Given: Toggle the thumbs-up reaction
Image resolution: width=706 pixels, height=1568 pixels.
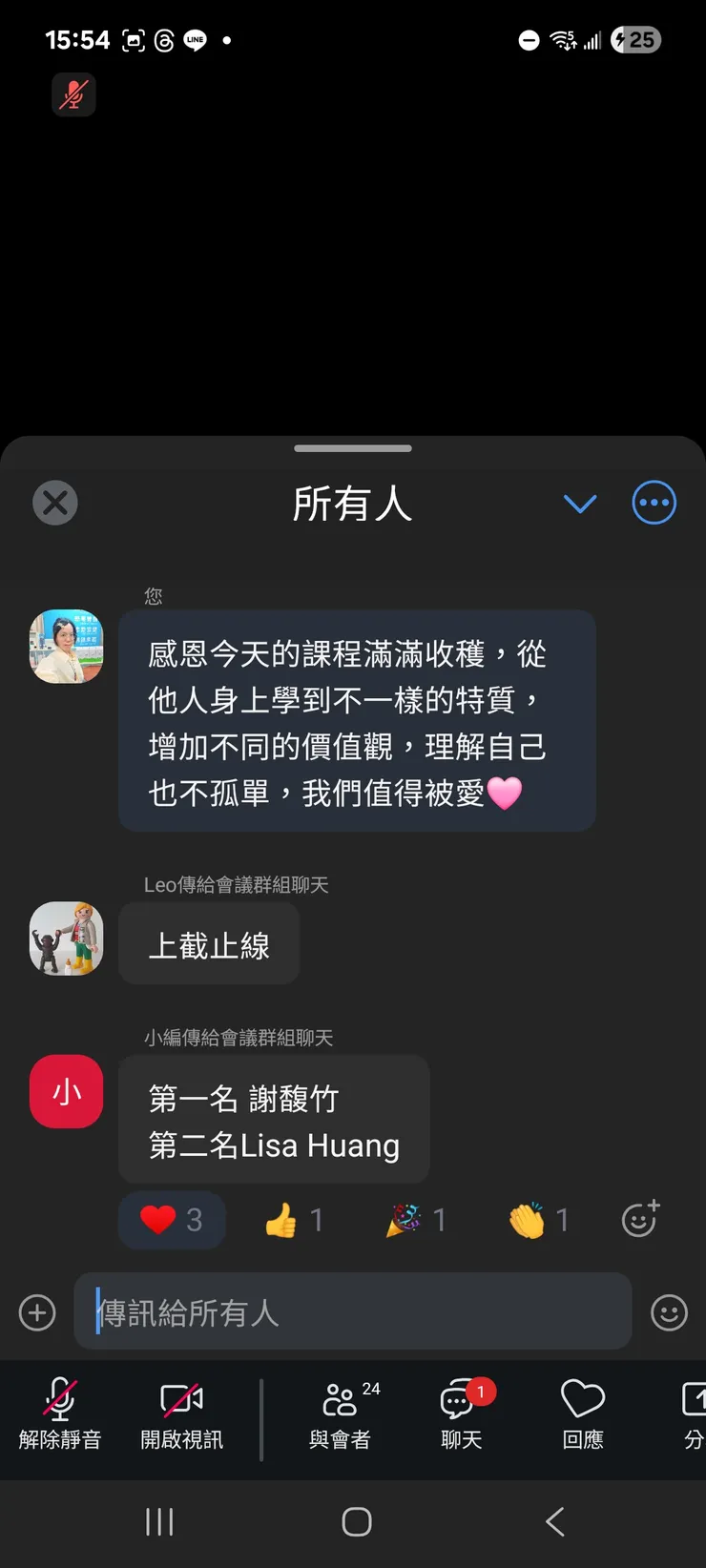Looking at the screenshot, I should click(296, 1220).
